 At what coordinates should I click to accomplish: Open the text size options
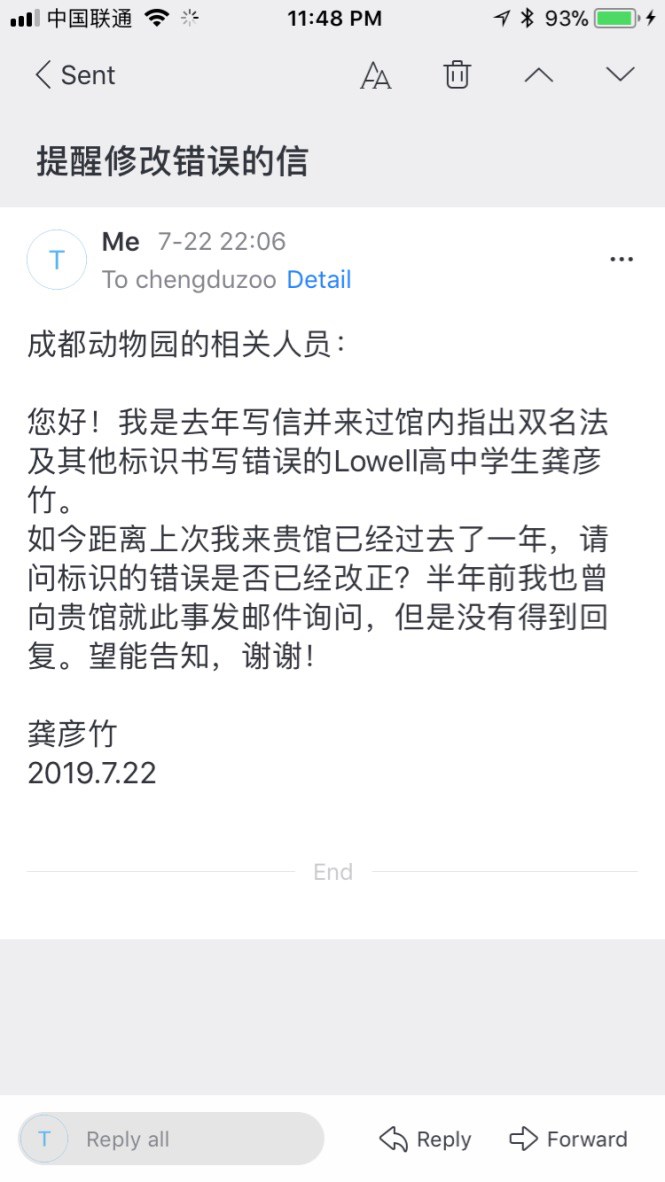[375, 75]
